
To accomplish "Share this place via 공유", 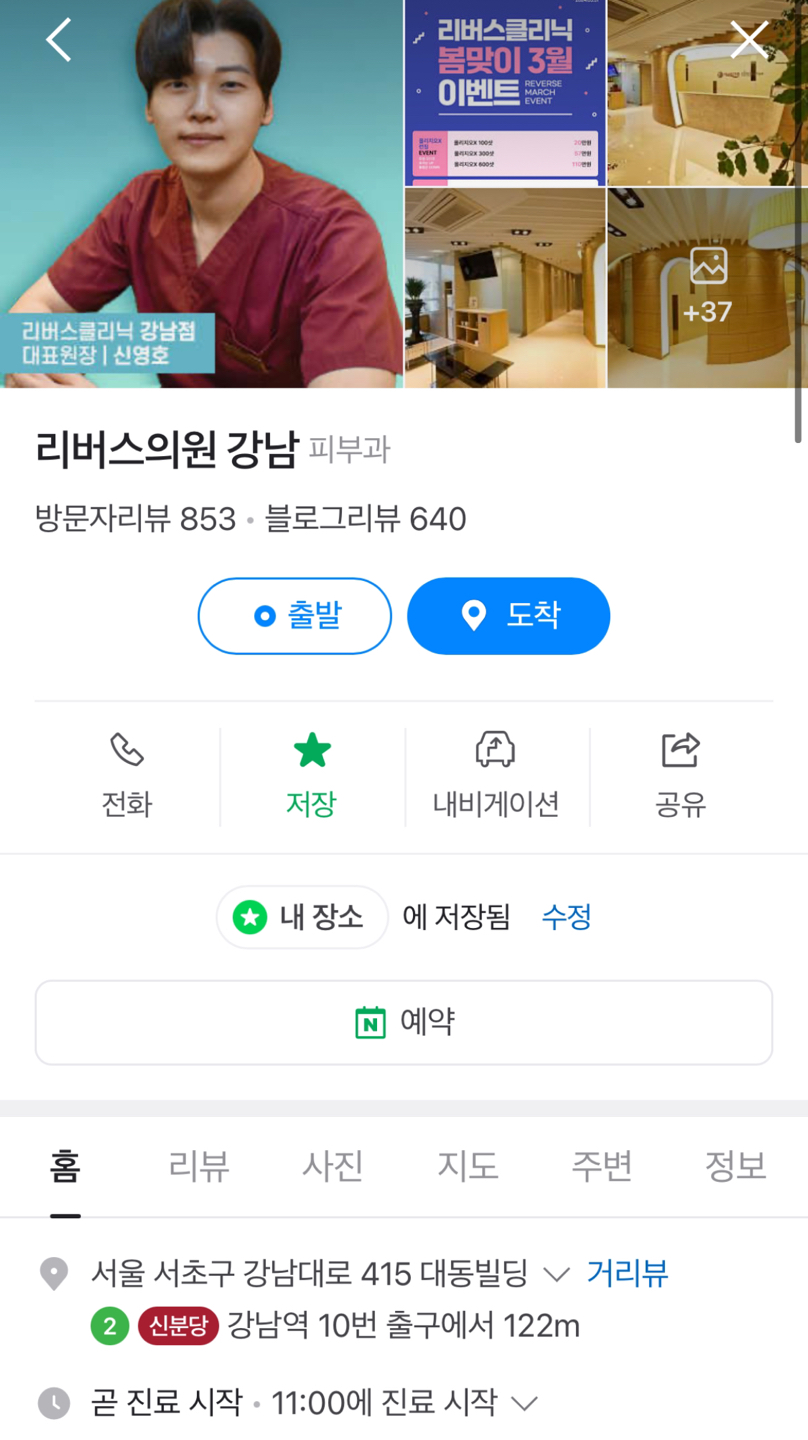I will point(680,776).
